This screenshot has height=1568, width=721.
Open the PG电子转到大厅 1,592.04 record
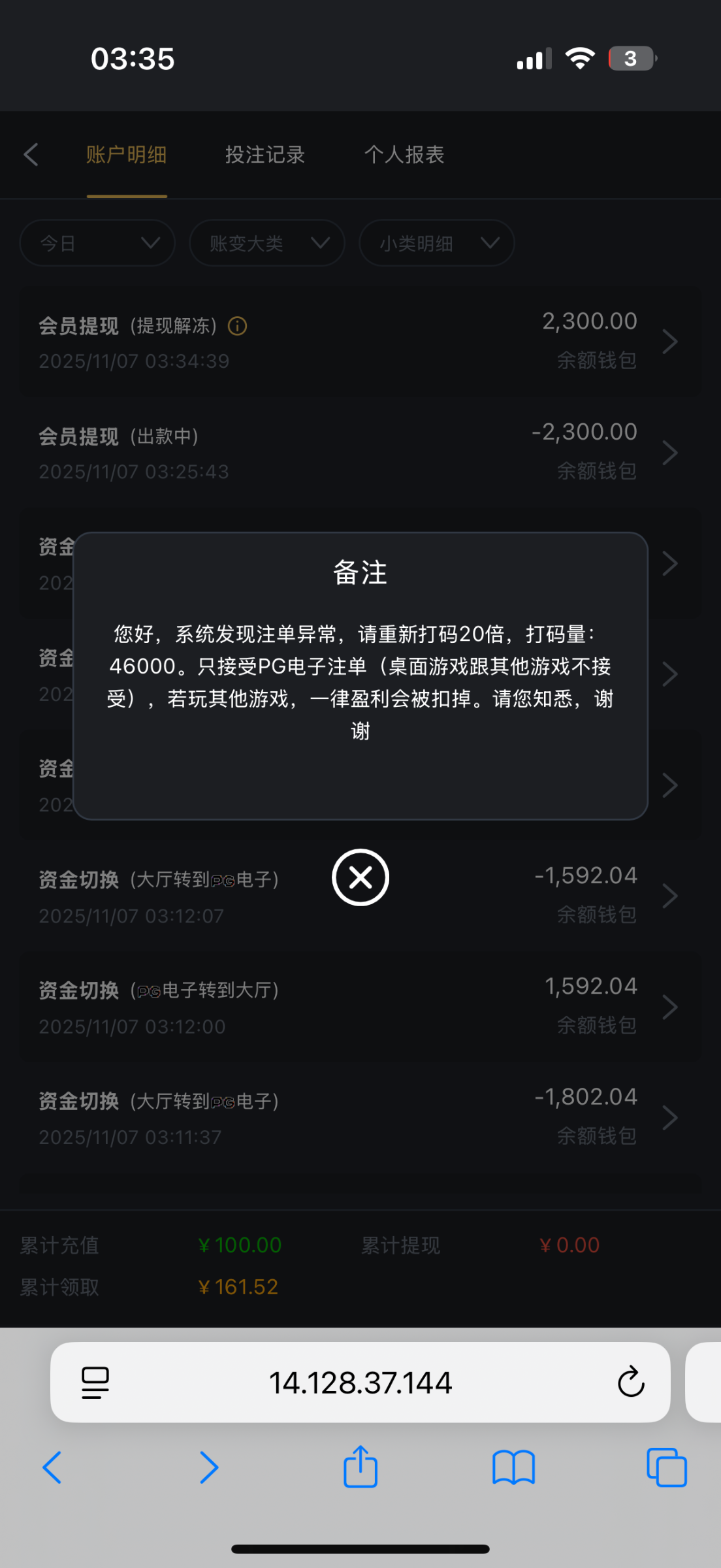click(x=359, y=1006)
